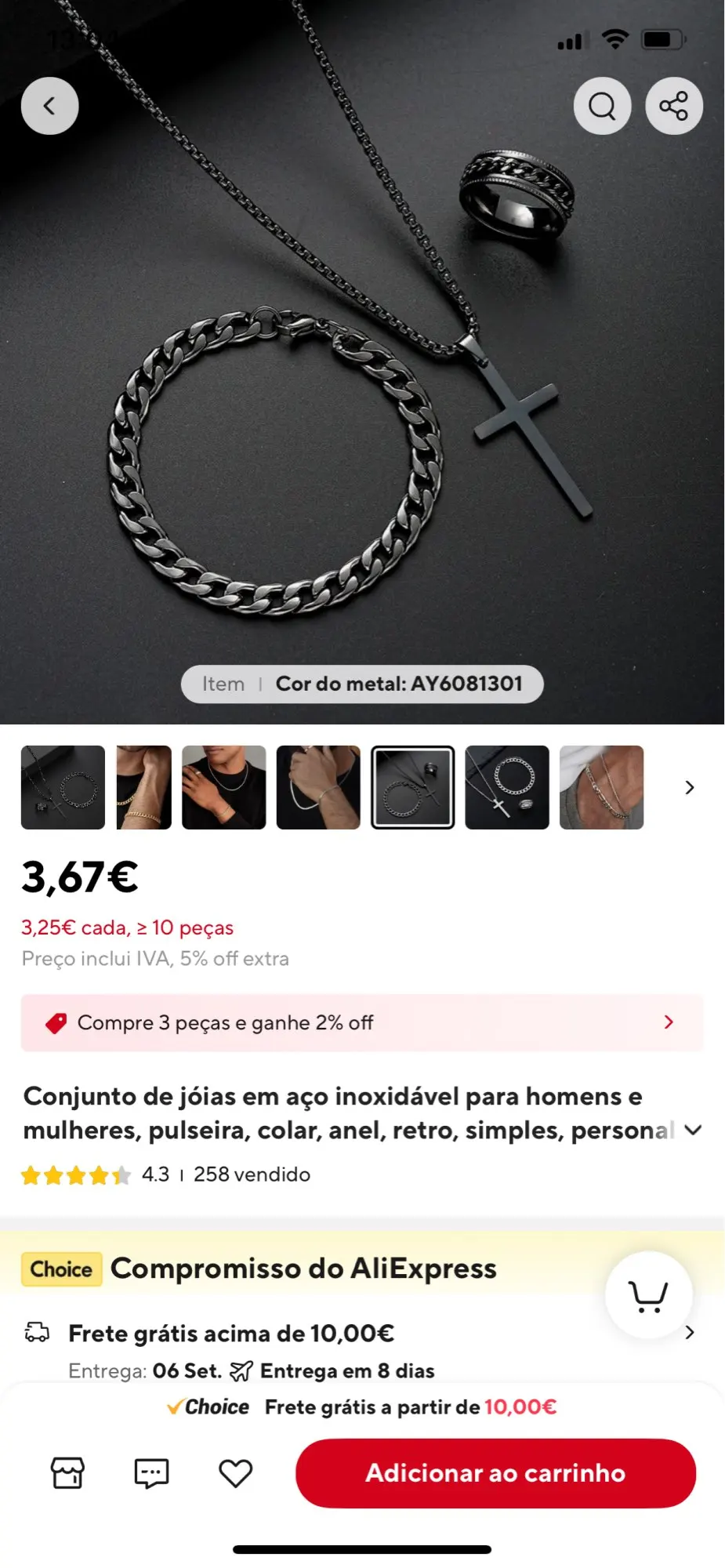This screenshot has height=1568, width=725.
Task: Share this product
Action: 673,106
